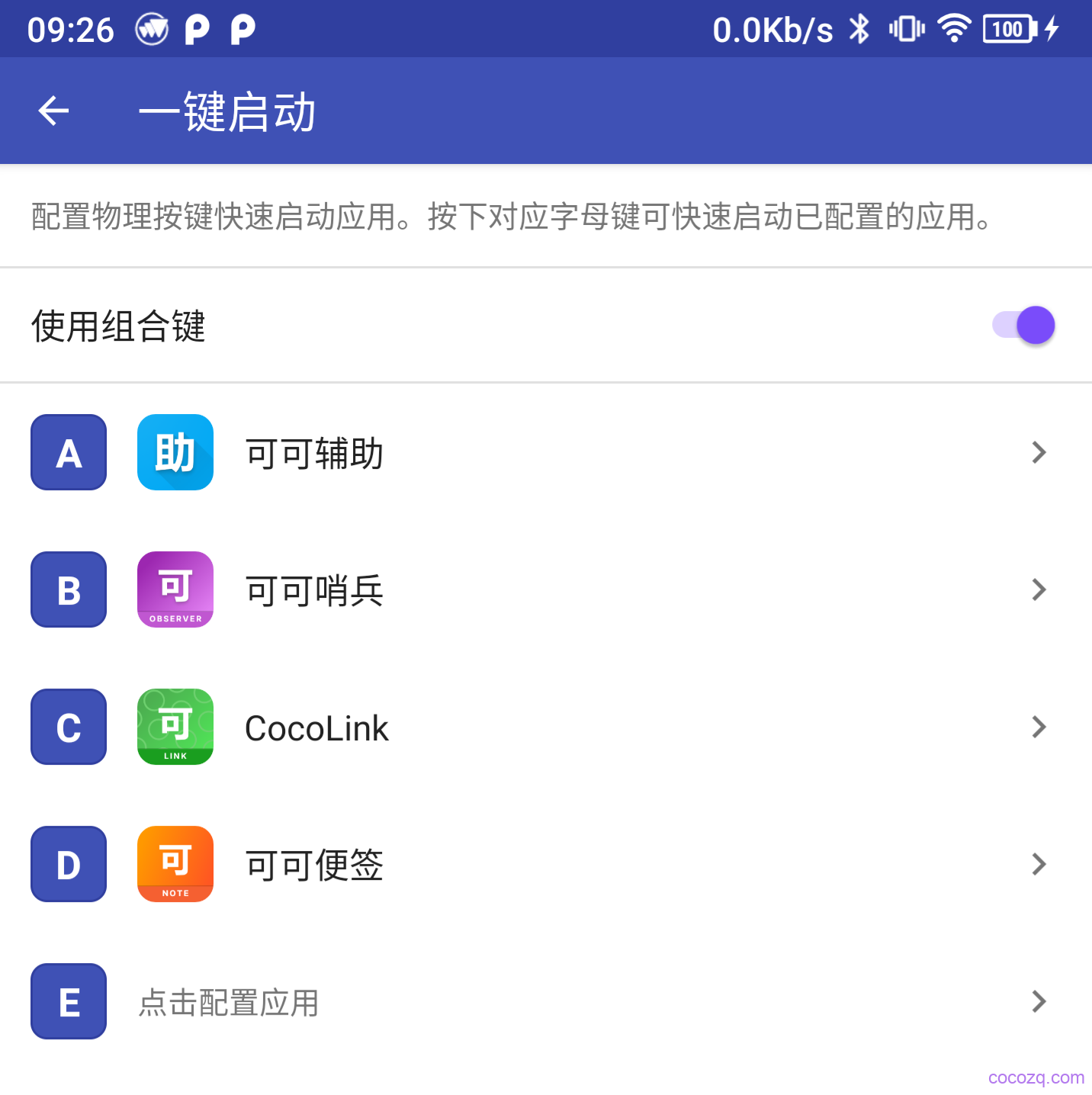This screenshot has height=1095, width=1092.
Task: Open key A row for 可可辅助
Action: point(544,453)
